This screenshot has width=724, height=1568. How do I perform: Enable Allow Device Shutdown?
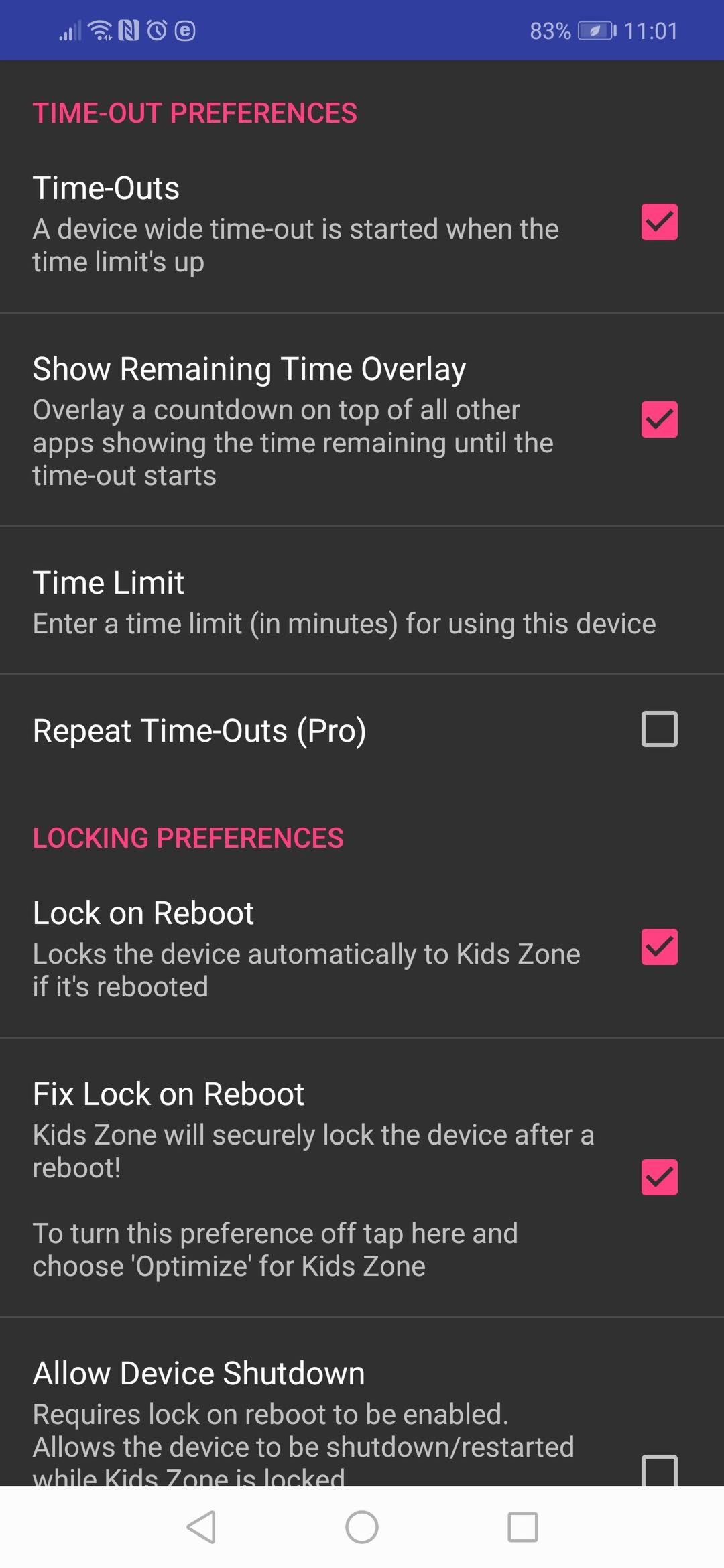pos(659,1471)
